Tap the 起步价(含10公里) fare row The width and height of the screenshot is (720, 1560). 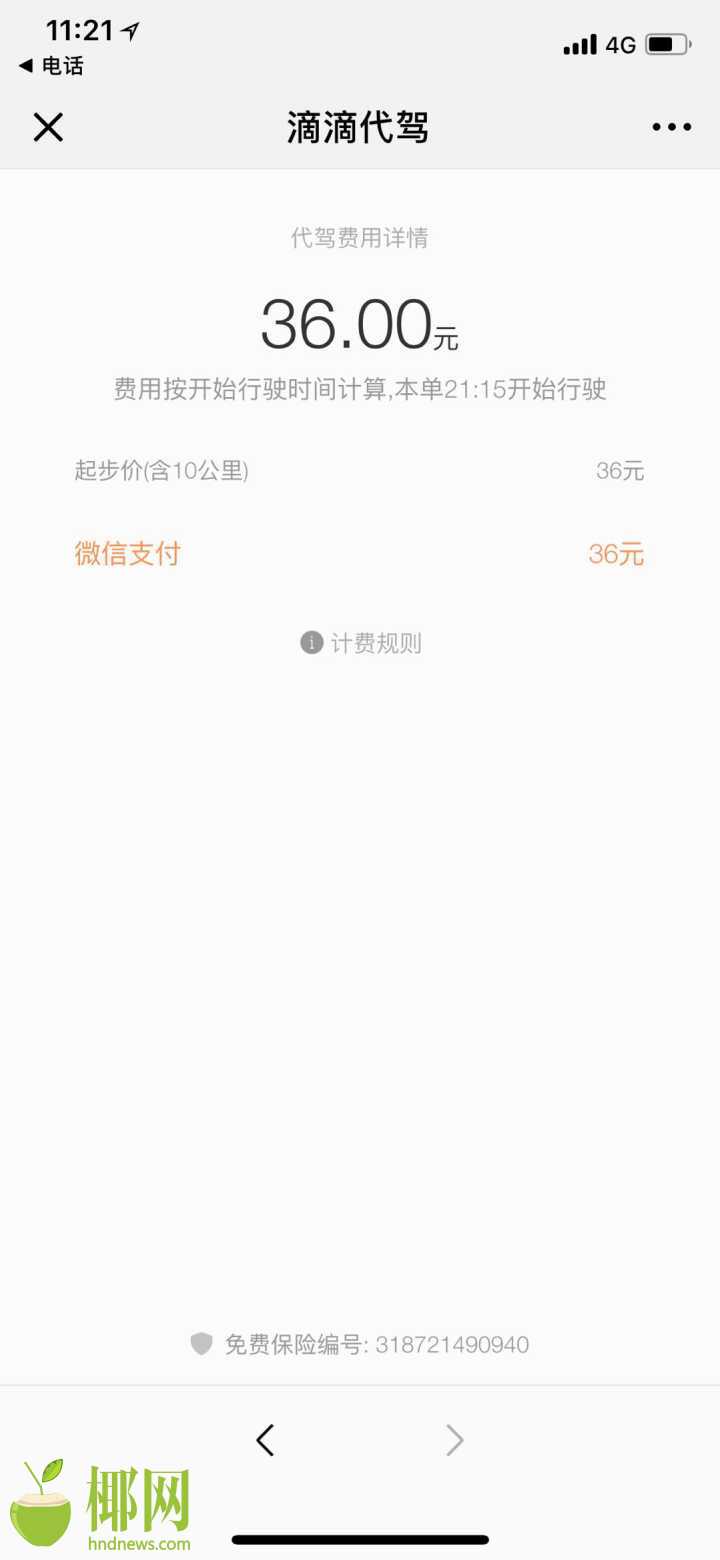(x=160, y=471)
